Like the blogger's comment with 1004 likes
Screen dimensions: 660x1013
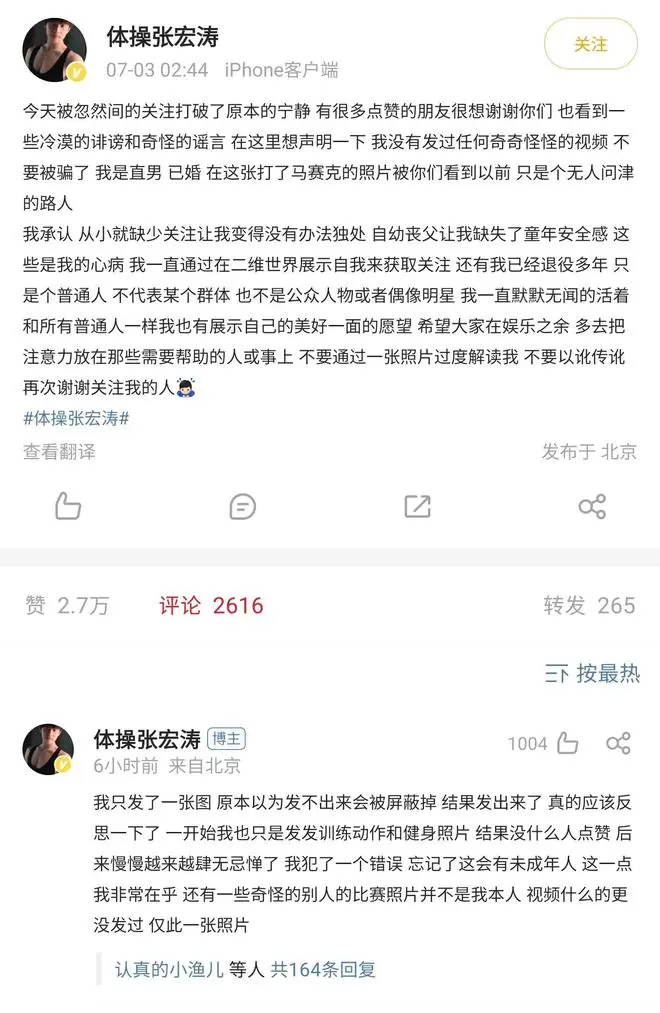(x=568, y=743)
